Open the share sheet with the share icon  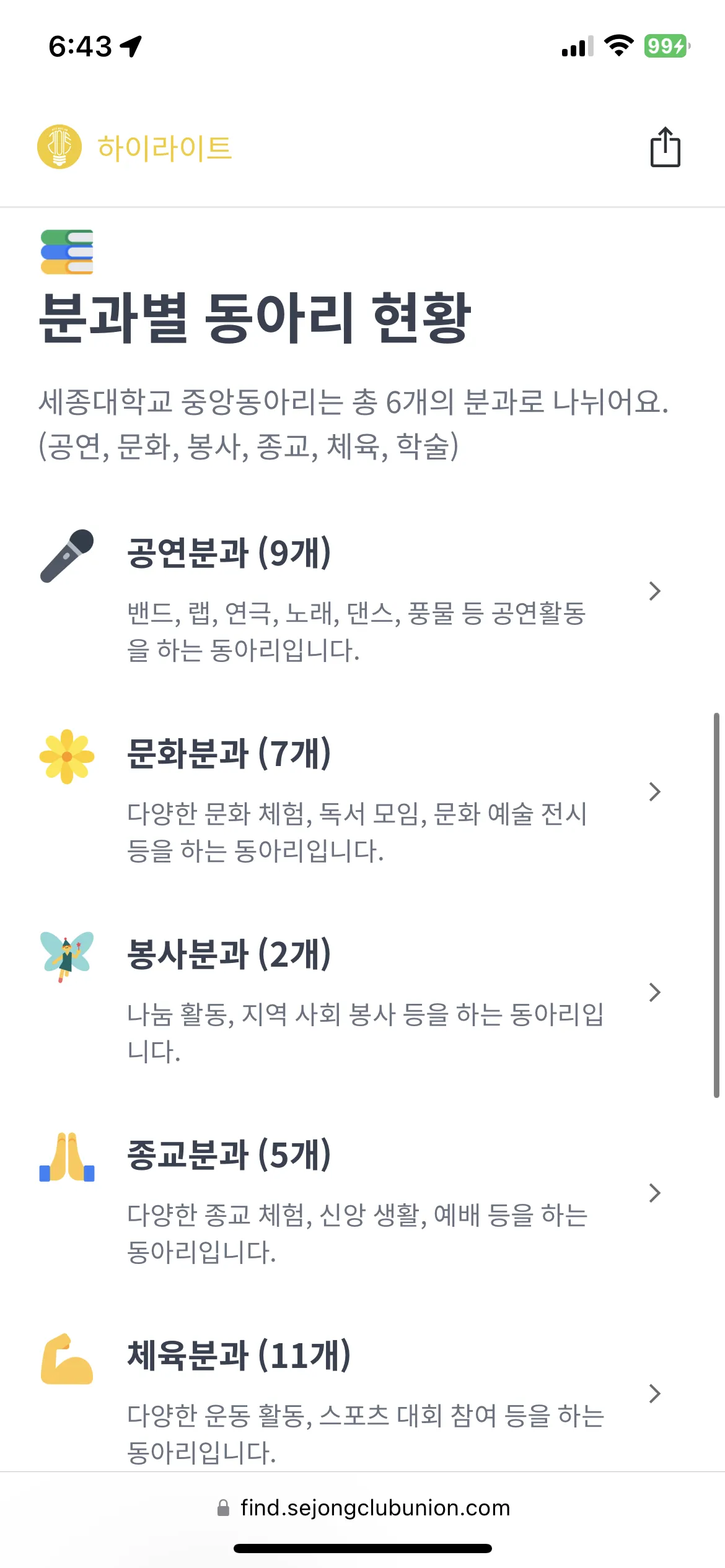(666, 147)
